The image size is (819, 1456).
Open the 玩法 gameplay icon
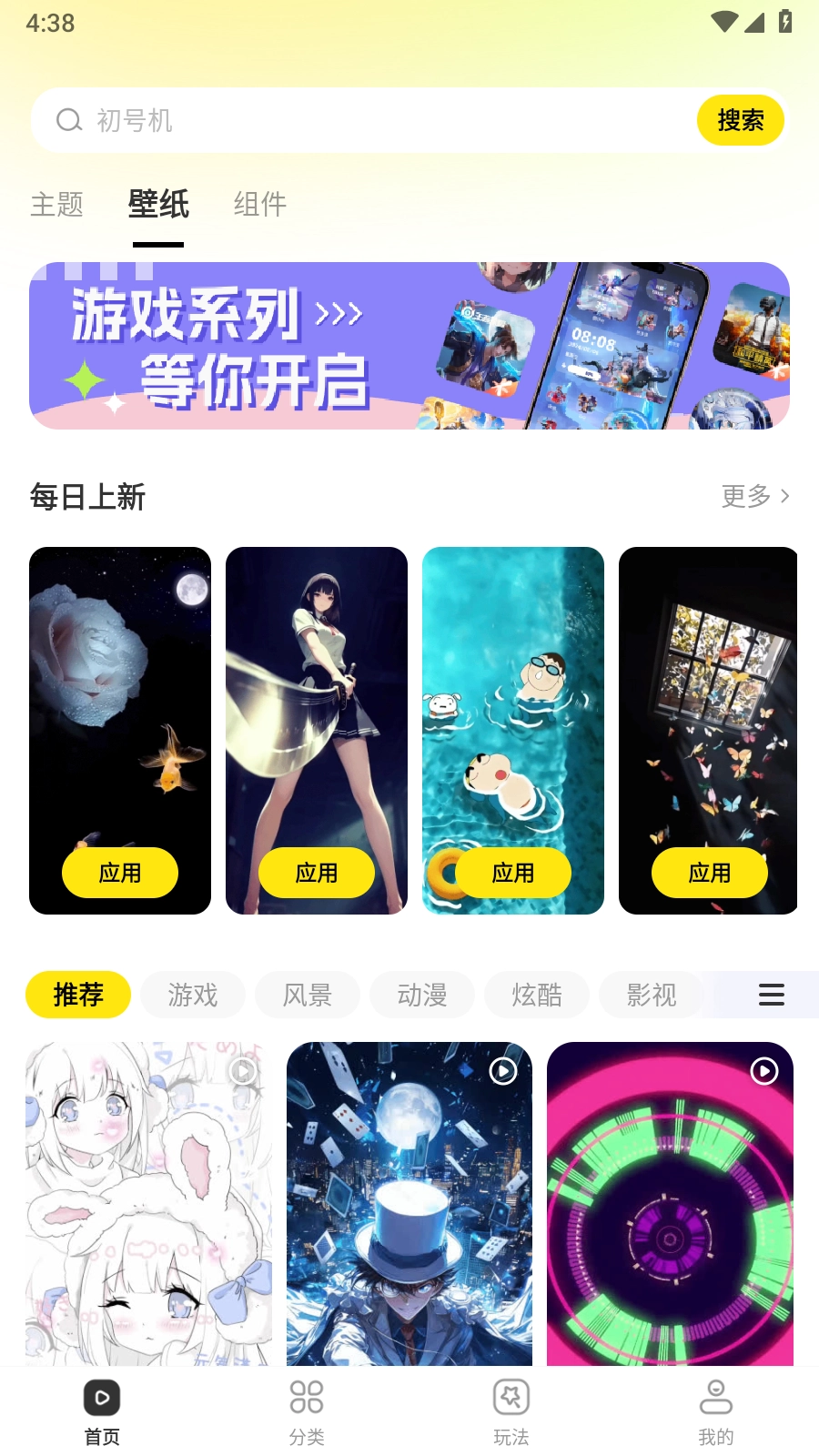[511, 1398]
